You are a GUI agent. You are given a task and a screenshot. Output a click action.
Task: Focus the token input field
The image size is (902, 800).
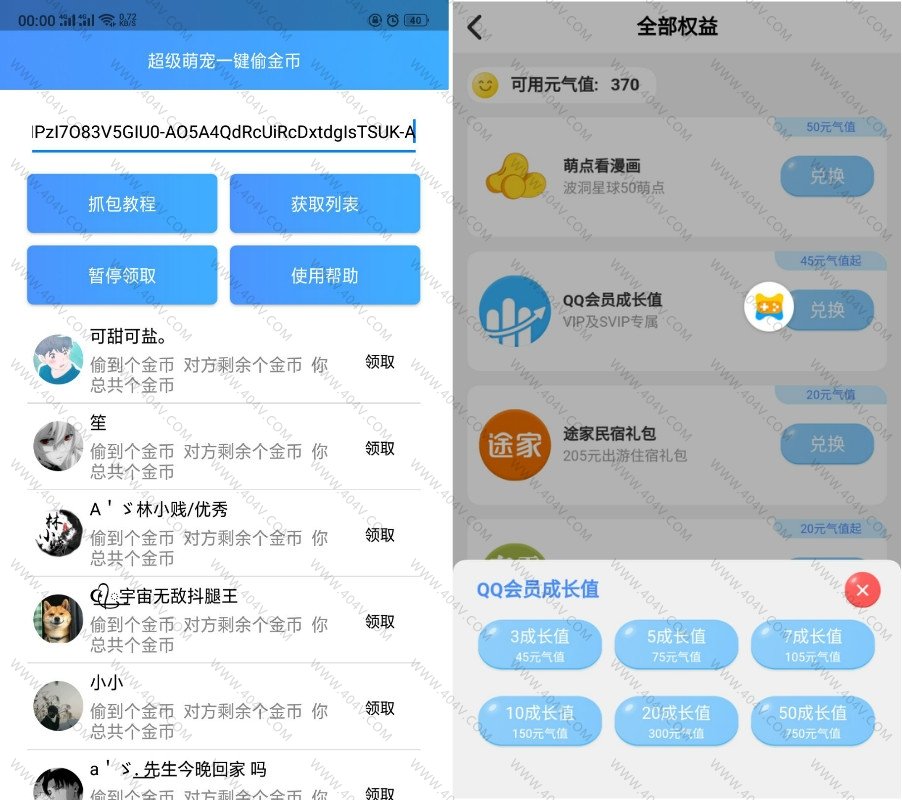(x=223, y=132)
